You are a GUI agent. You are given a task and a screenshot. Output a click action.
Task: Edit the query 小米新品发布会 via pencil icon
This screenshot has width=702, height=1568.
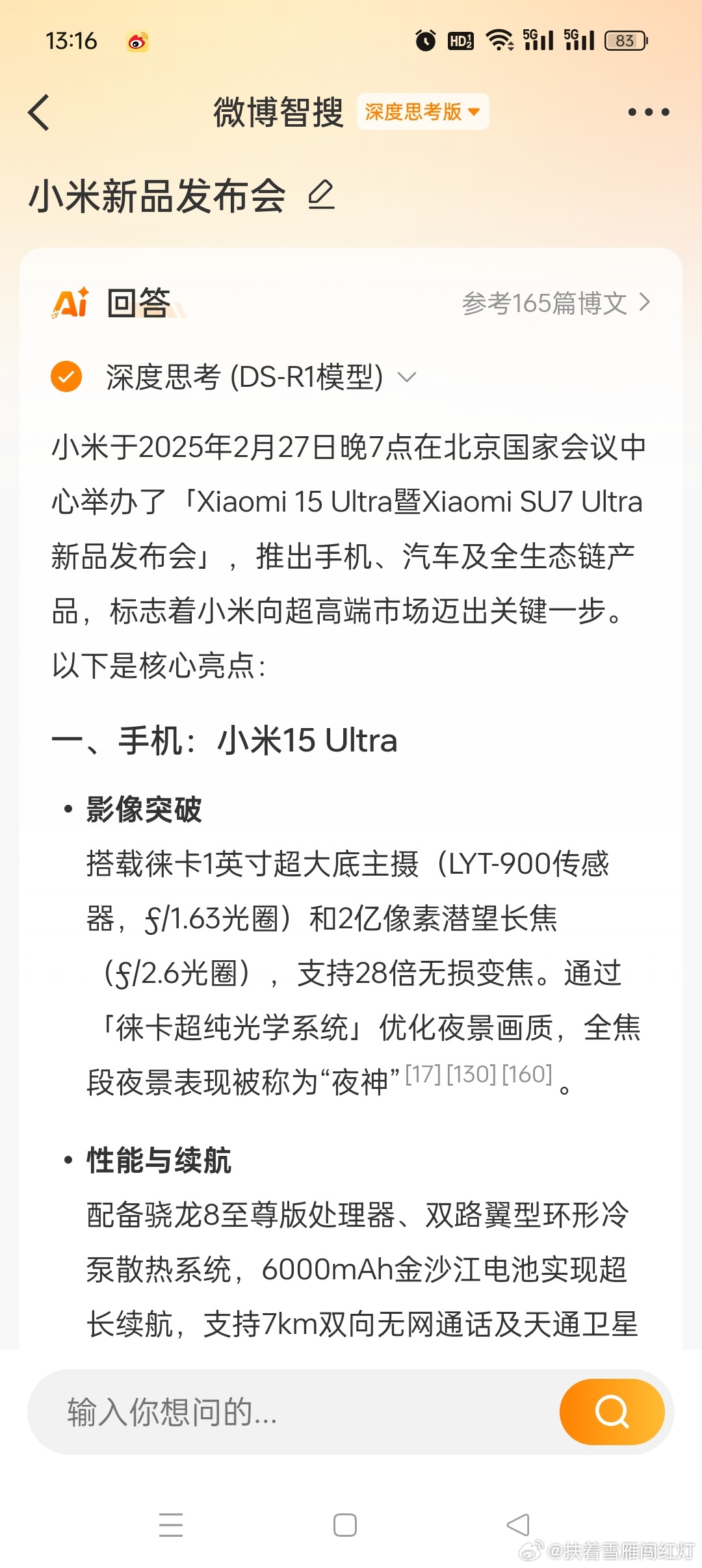click(321, 195)
